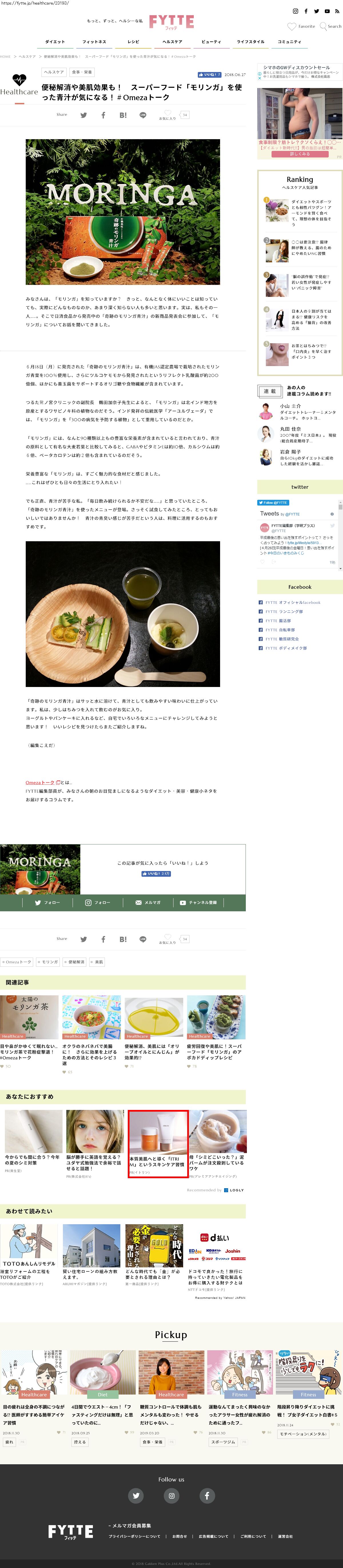Tap the メルマガ button in green bar
343x1568 pixels.
click(148, 903)
